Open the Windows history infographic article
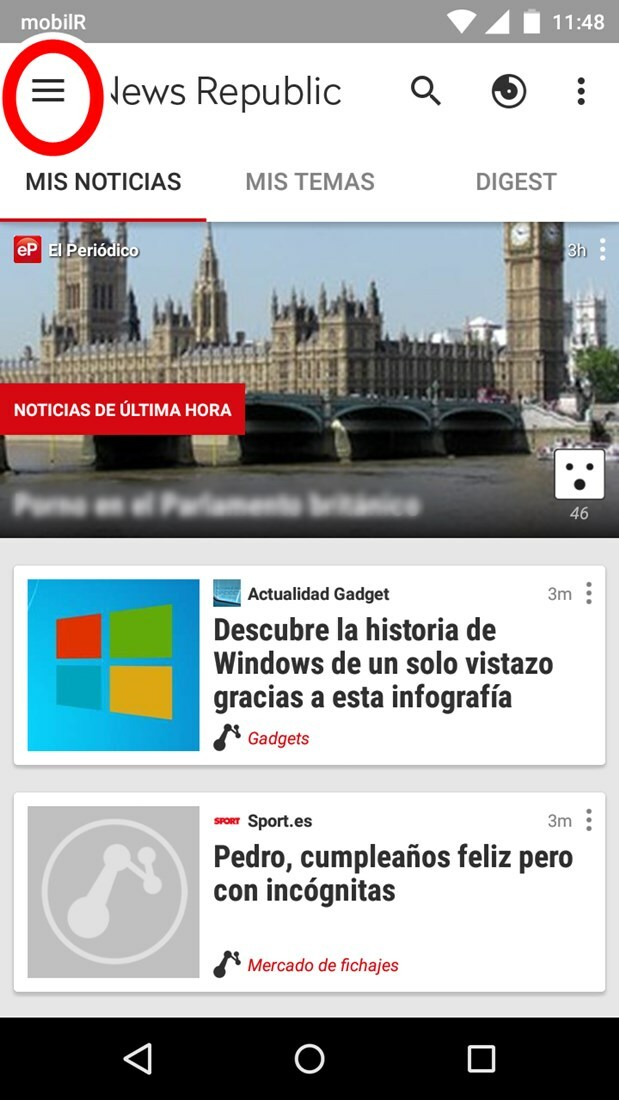 [383, 663]
